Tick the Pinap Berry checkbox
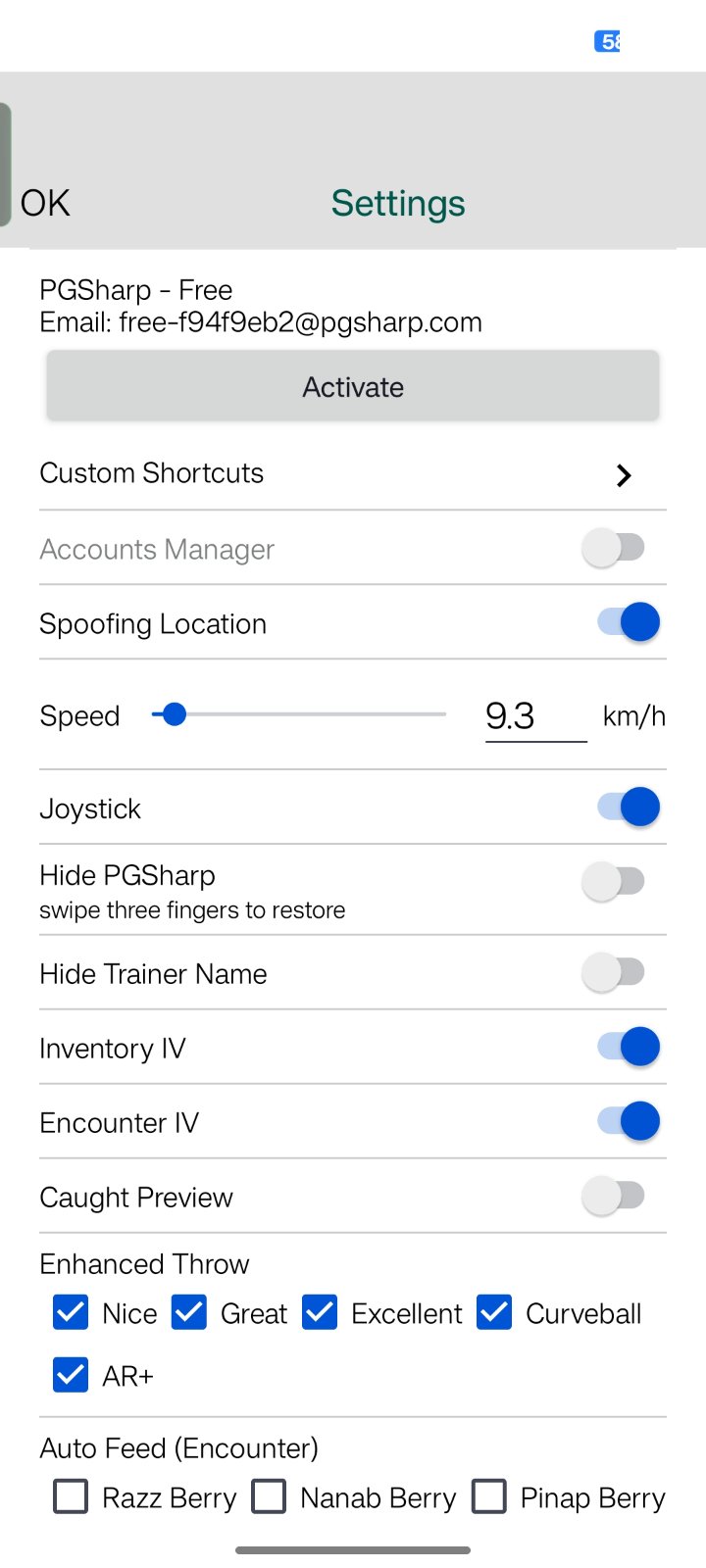The height and width of the screenshot is (1568, 706). click(x=489, y=1496)
